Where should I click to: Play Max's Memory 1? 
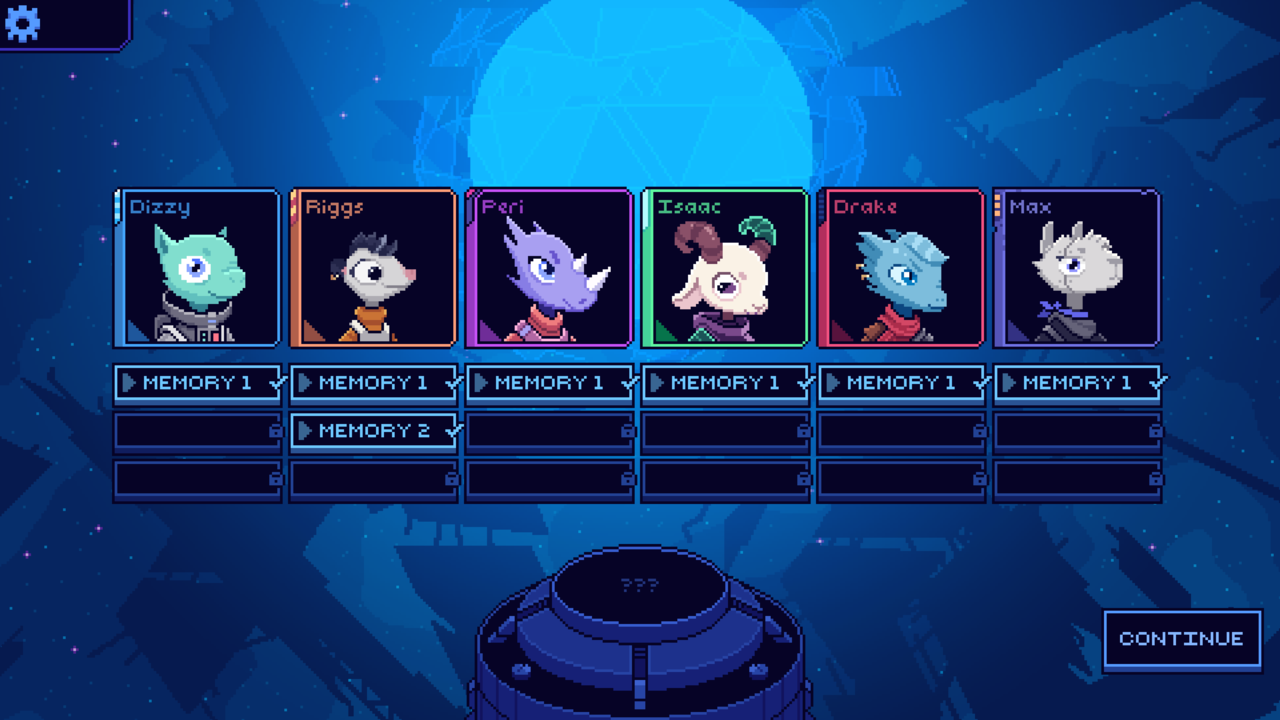(1077, 383)
